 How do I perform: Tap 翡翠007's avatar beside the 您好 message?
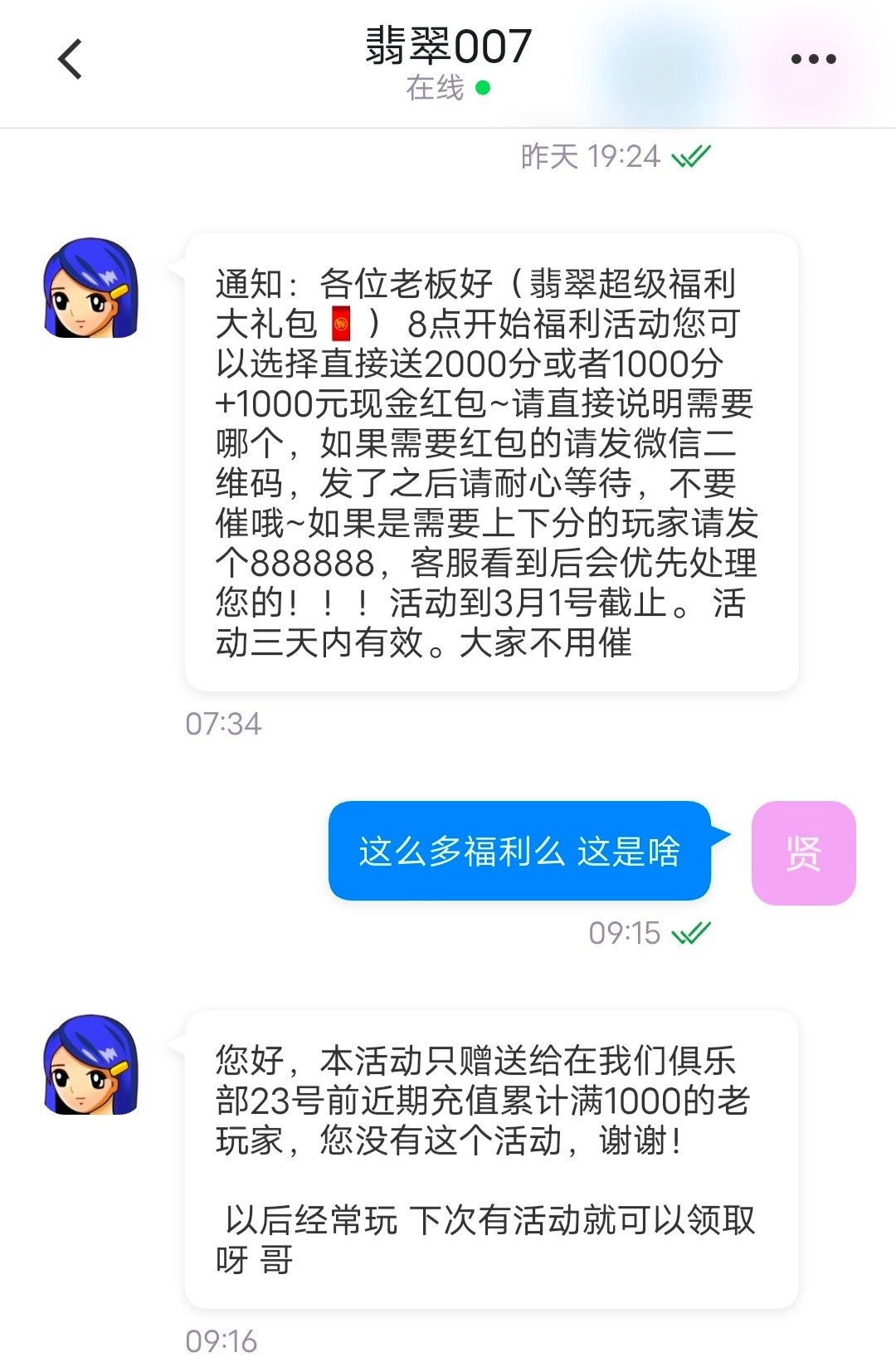[90, 1064]
